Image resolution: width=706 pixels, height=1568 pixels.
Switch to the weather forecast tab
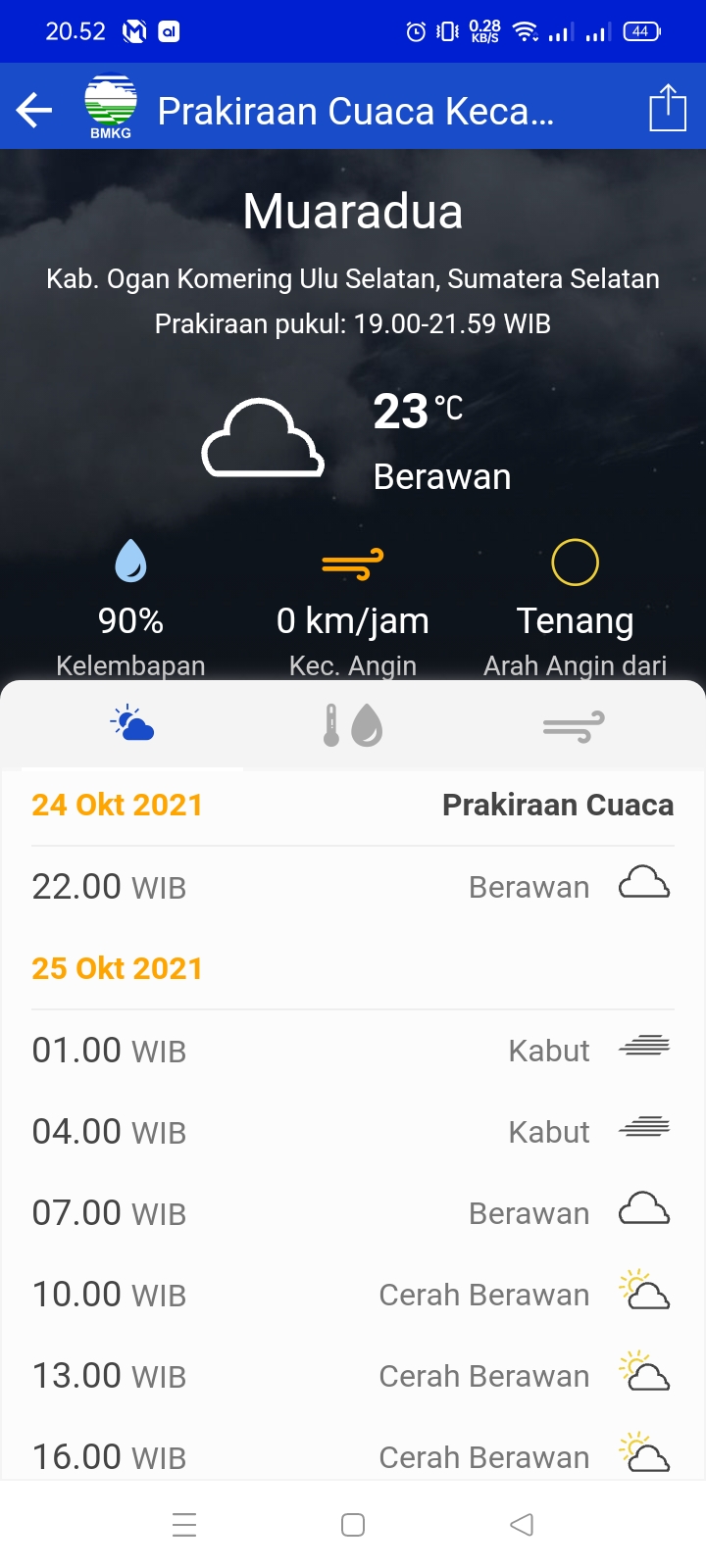click(x=132, y=725)
